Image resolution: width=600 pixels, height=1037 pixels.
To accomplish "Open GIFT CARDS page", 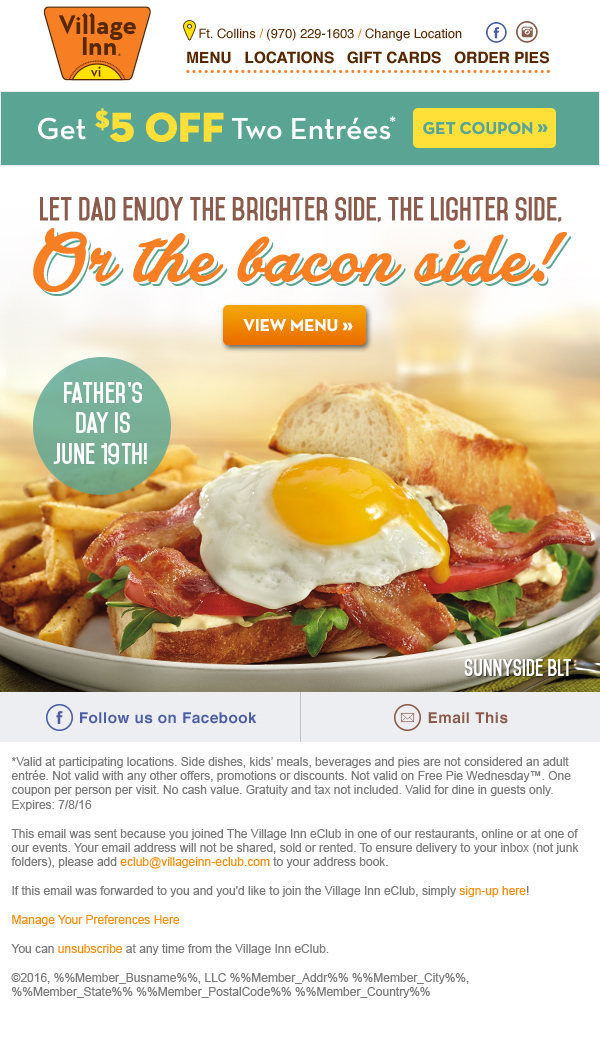I will (x=394, y=58).
